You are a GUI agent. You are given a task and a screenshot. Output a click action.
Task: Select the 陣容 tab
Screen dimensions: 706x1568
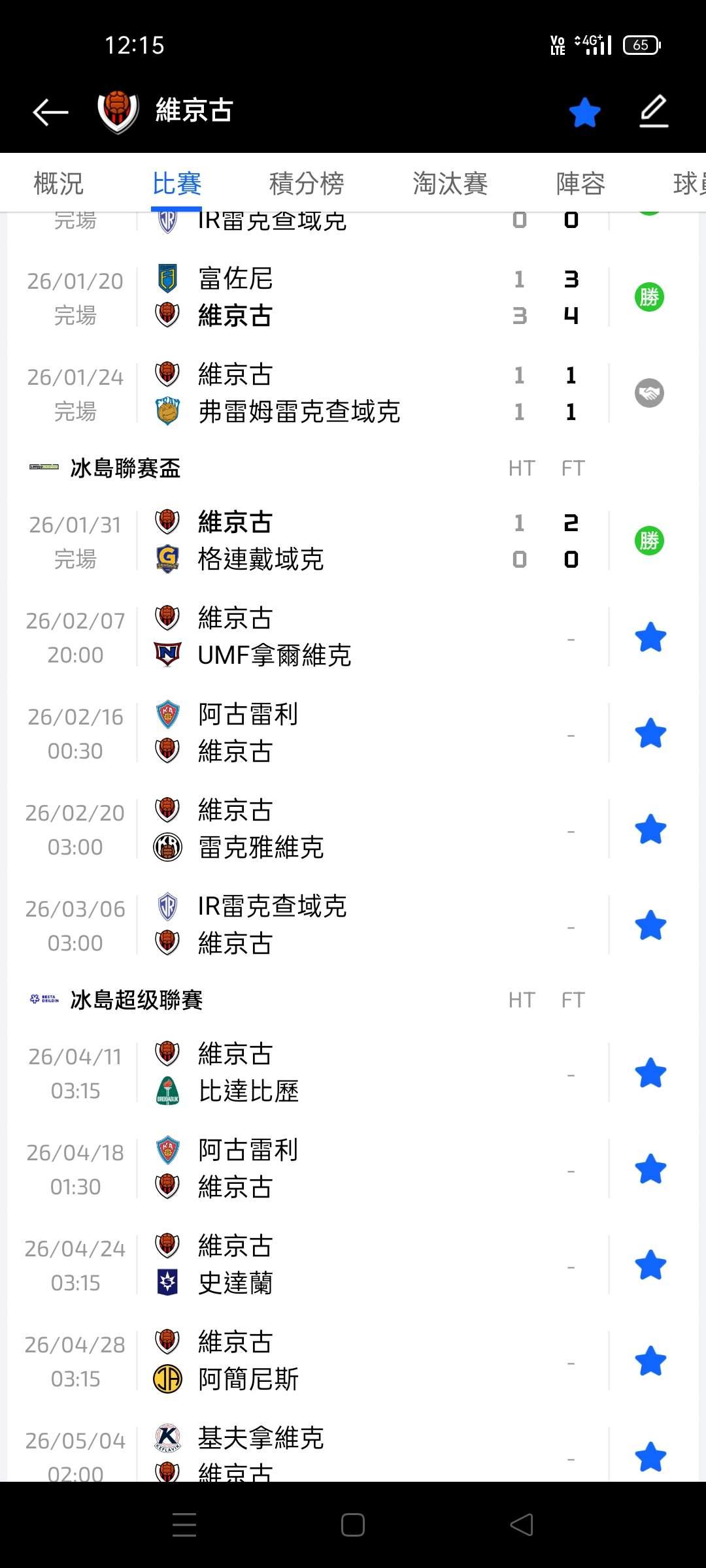tap(580, 184)
